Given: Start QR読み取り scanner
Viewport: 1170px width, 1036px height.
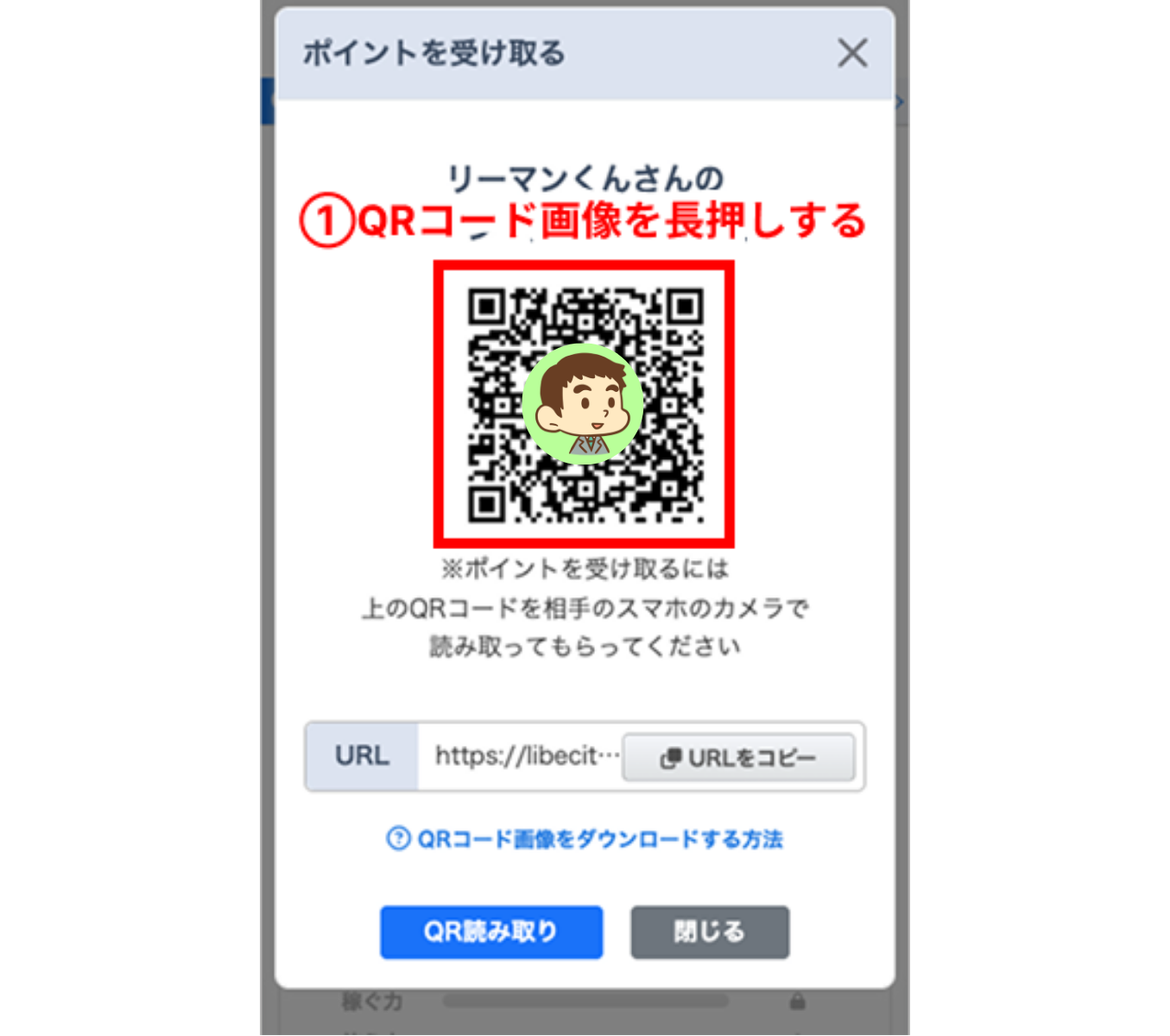Looking at the screenshot, I should 491,932.
